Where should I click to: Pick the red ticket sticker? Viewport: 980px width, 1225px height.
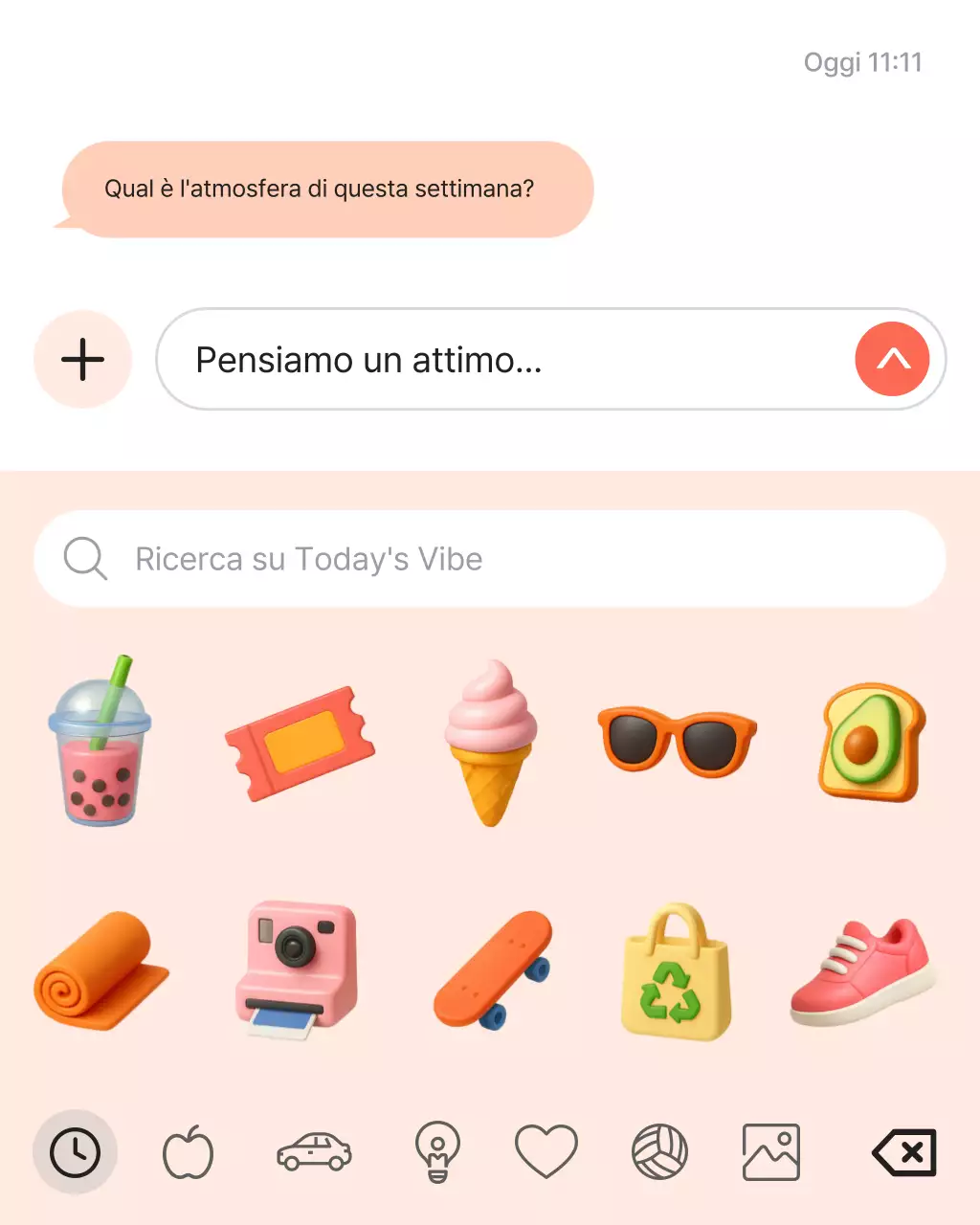(x=300, y=743)
